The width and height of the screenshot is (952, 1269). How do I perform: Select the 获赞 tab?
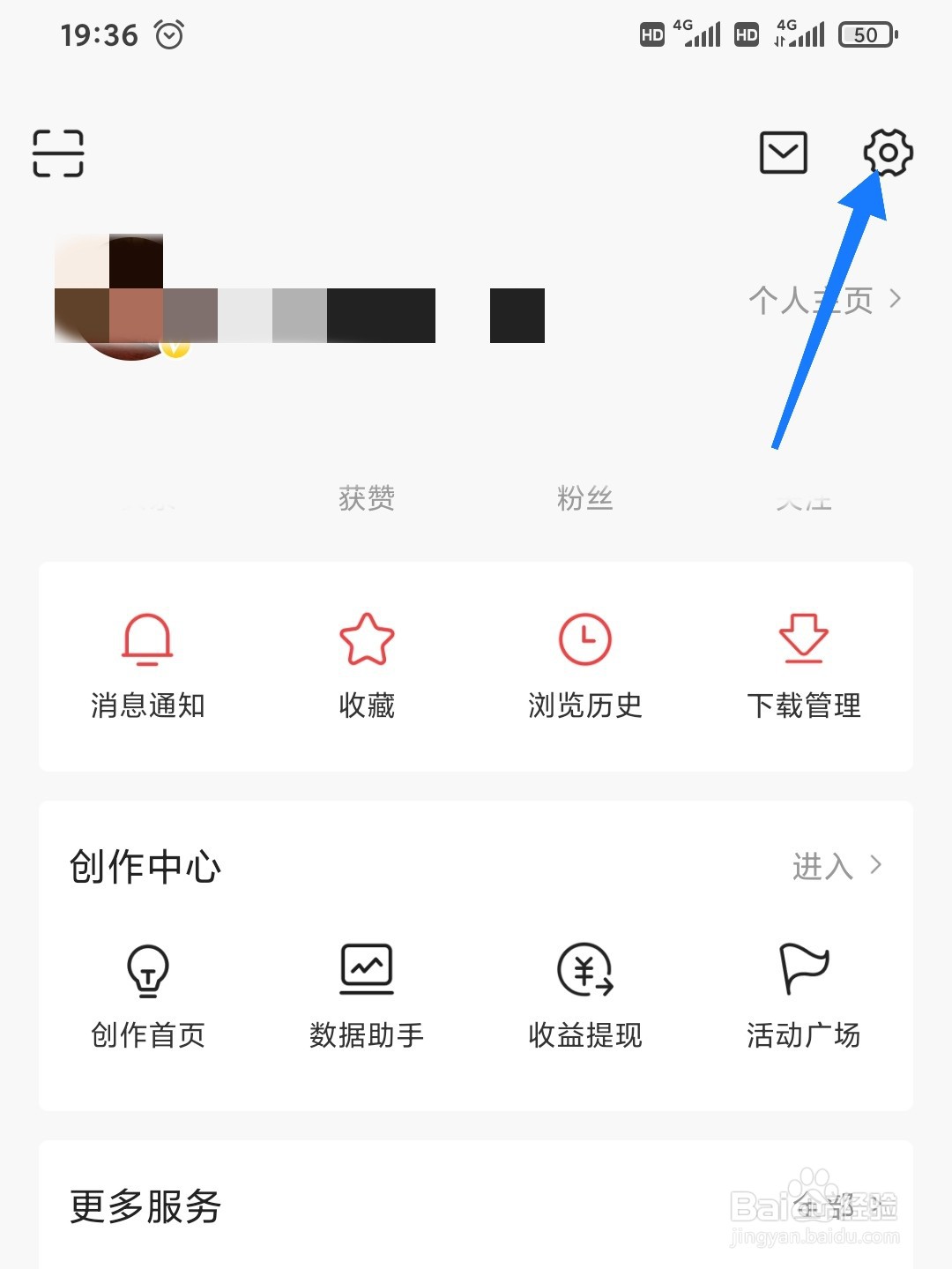click(x=368, y=498)
